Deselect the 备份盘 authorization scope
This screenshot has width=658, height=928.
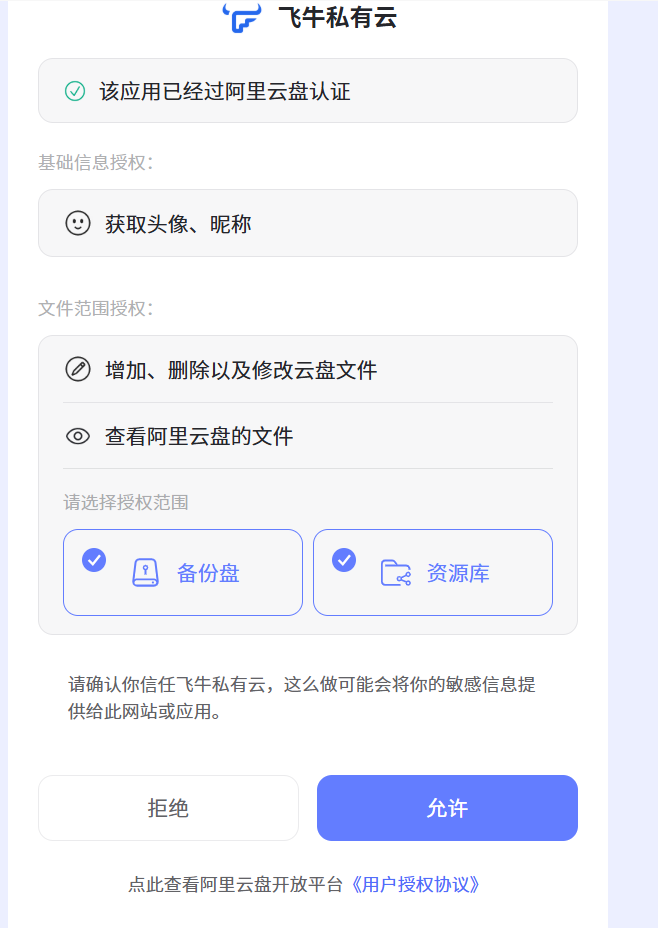pos(183,572)
